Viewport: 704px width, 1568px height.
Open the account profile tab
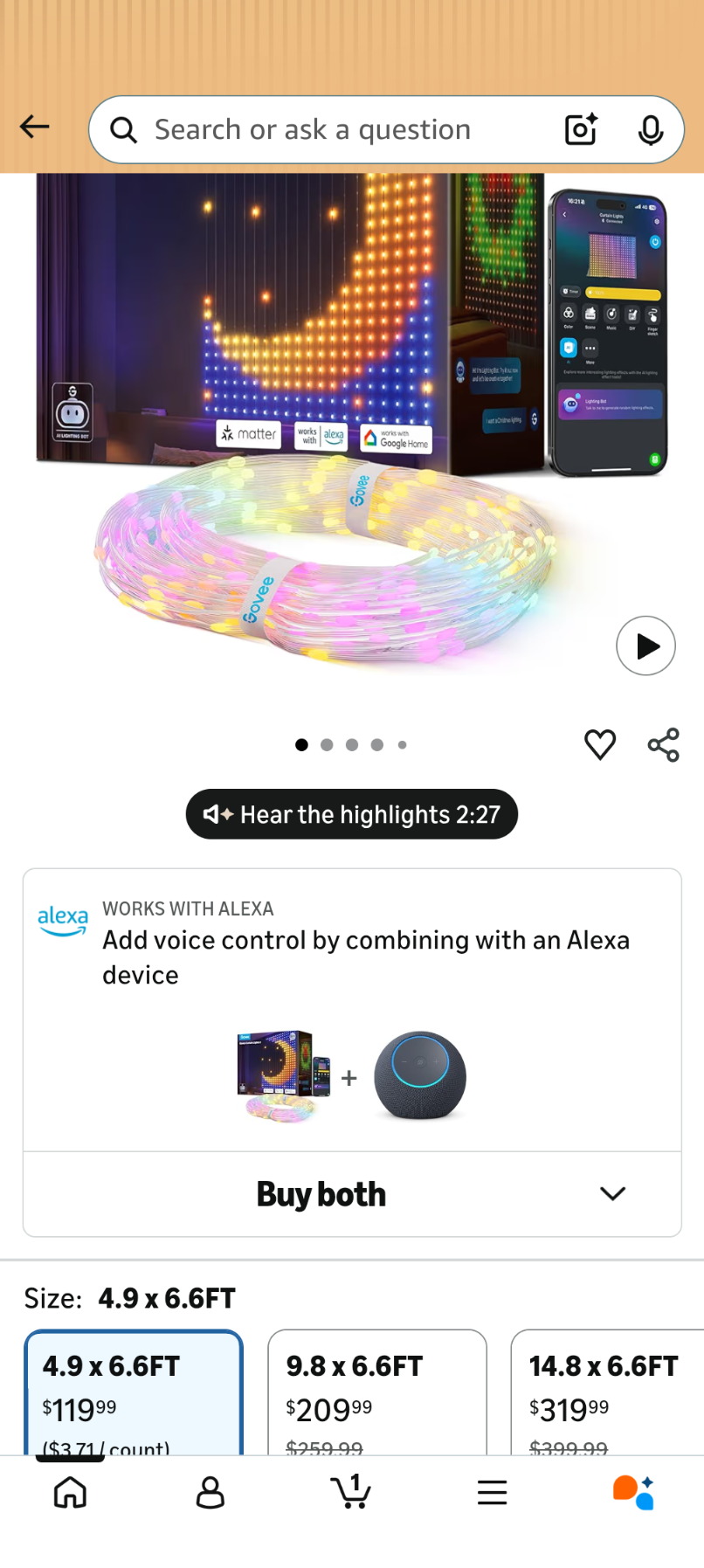pyautogui.click(x=211, y=1493)
